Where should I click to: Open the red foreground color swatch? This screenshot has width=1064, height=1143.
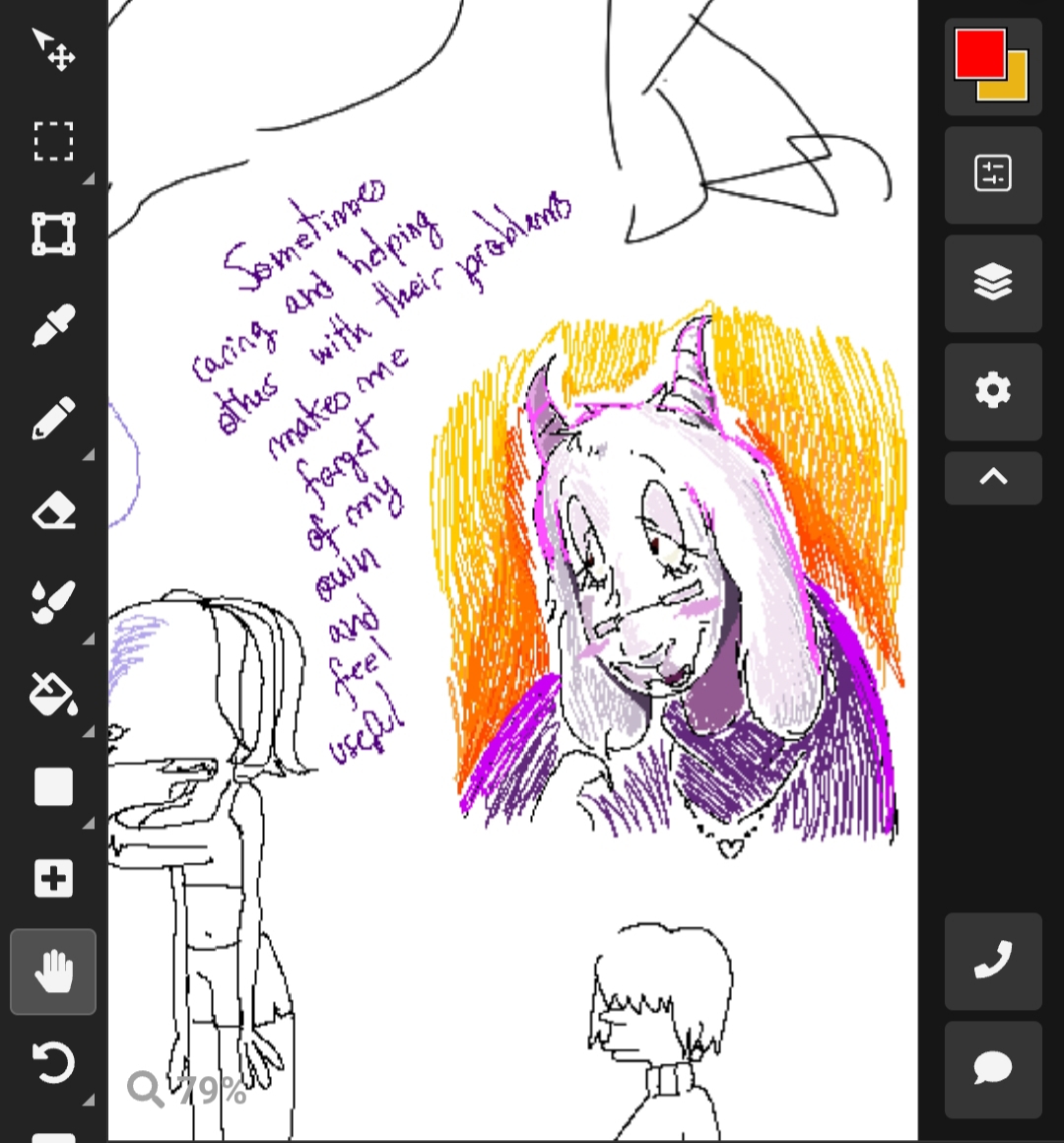979,54
